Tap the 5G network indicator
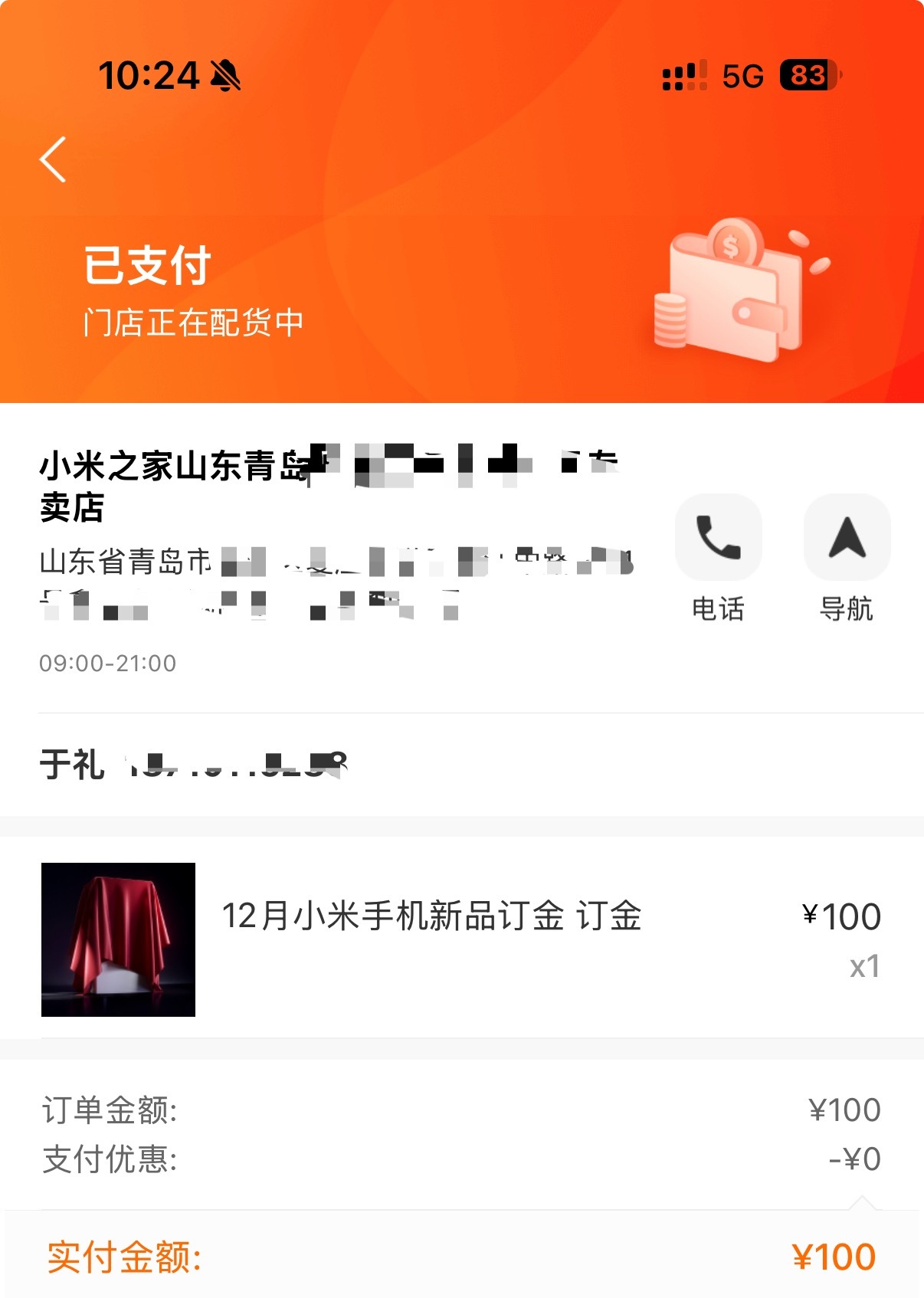Screen dimensions: 924x1298 (x=740, y=75)
